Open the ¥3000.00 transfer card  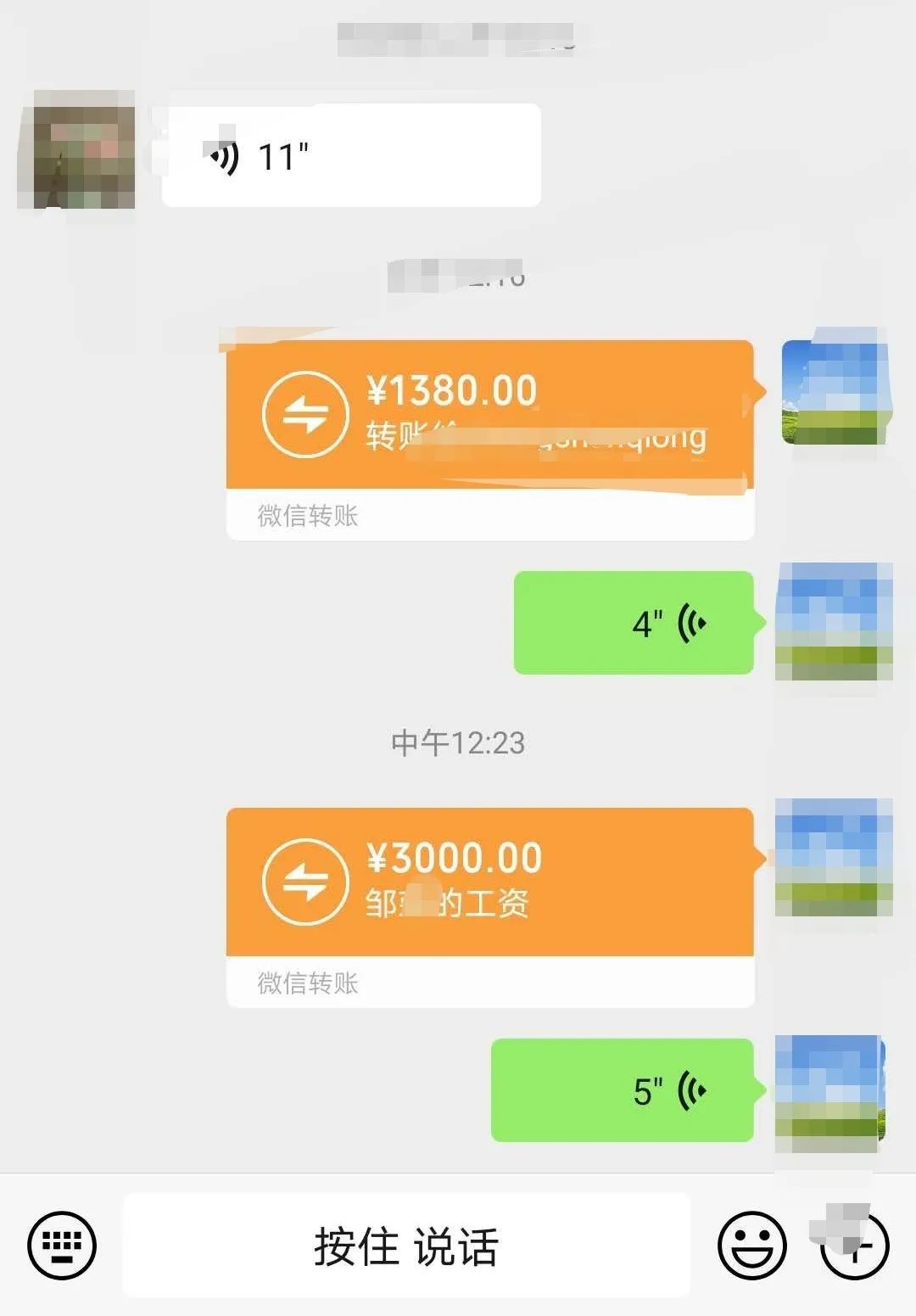[489, 883]
